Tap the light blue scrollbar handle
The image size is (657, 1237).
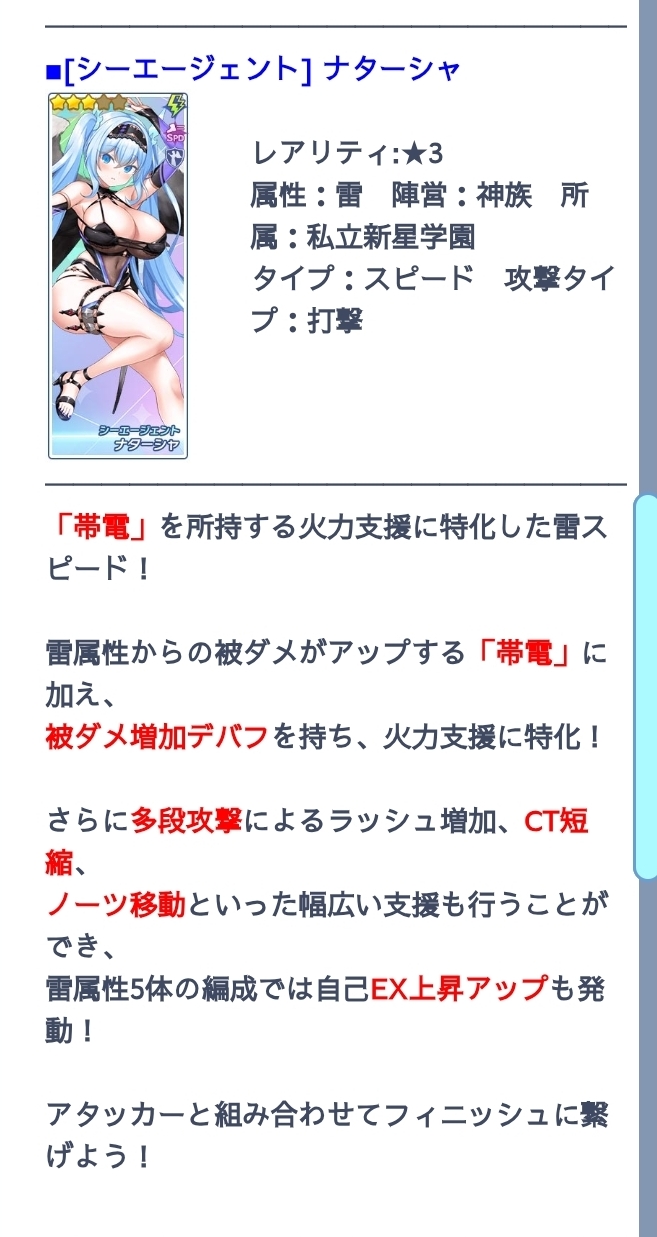tap(646, 687)
